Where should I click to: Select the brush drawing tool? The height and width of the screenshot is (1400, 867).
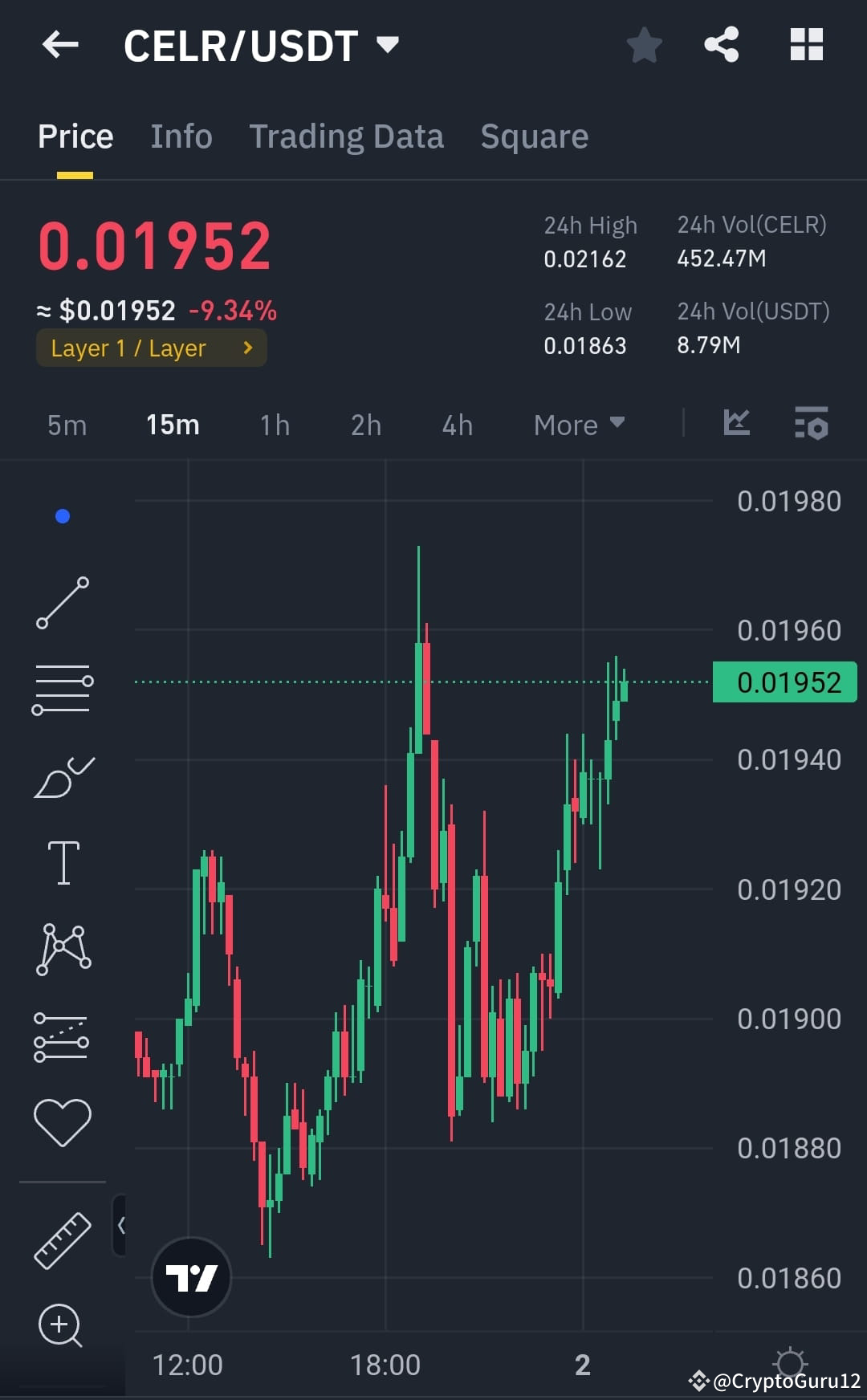tap(63, 775)
